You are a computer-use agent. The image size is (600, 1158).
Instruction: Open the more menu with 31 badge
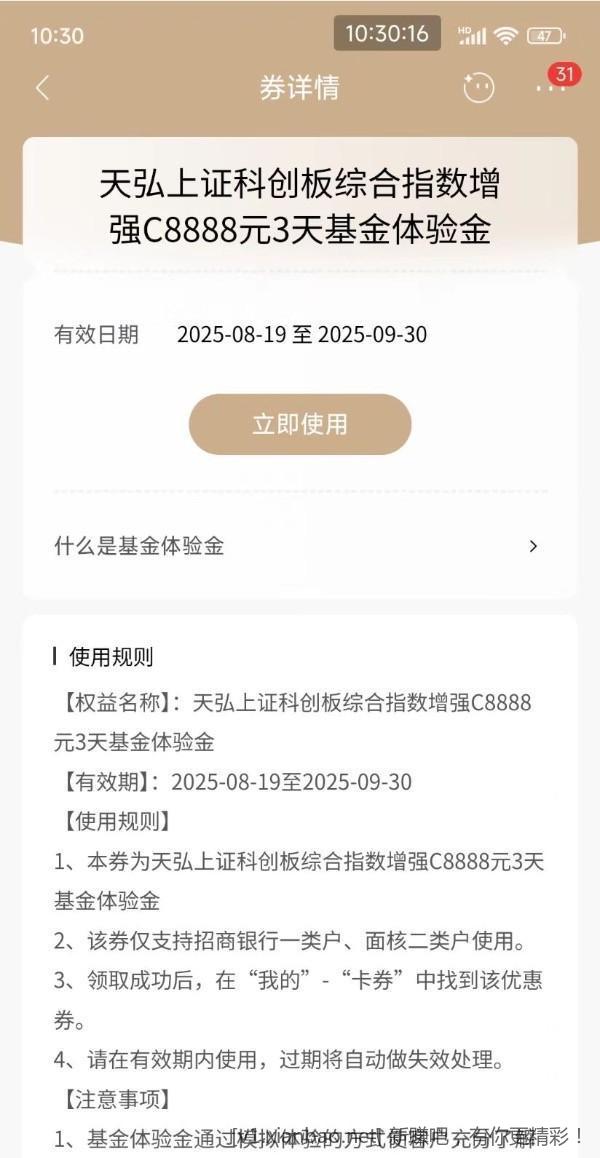pyautogui.click(x=549, y=88)
